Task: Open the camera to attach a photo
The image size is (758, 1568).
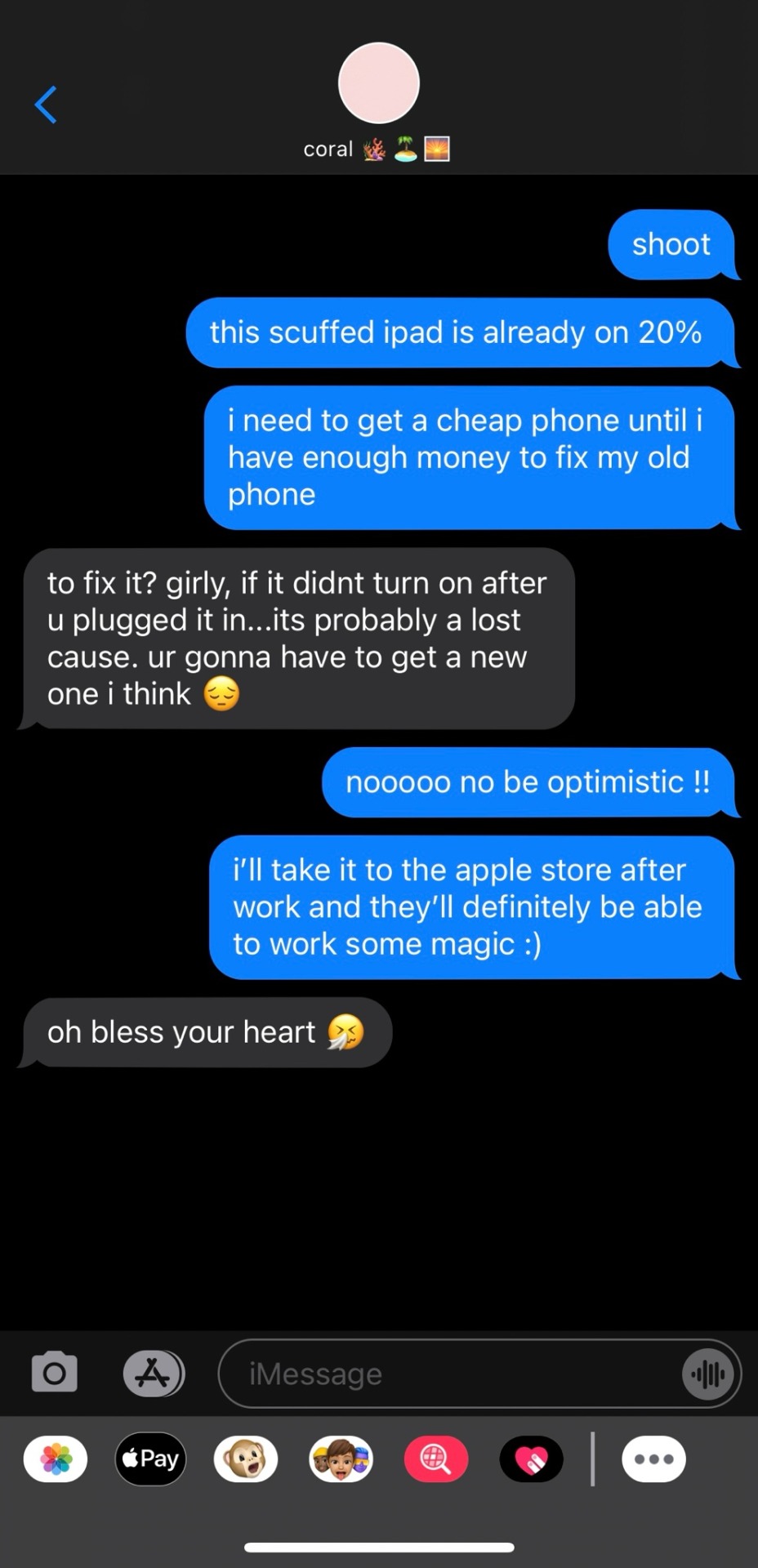Action: 55,1373
